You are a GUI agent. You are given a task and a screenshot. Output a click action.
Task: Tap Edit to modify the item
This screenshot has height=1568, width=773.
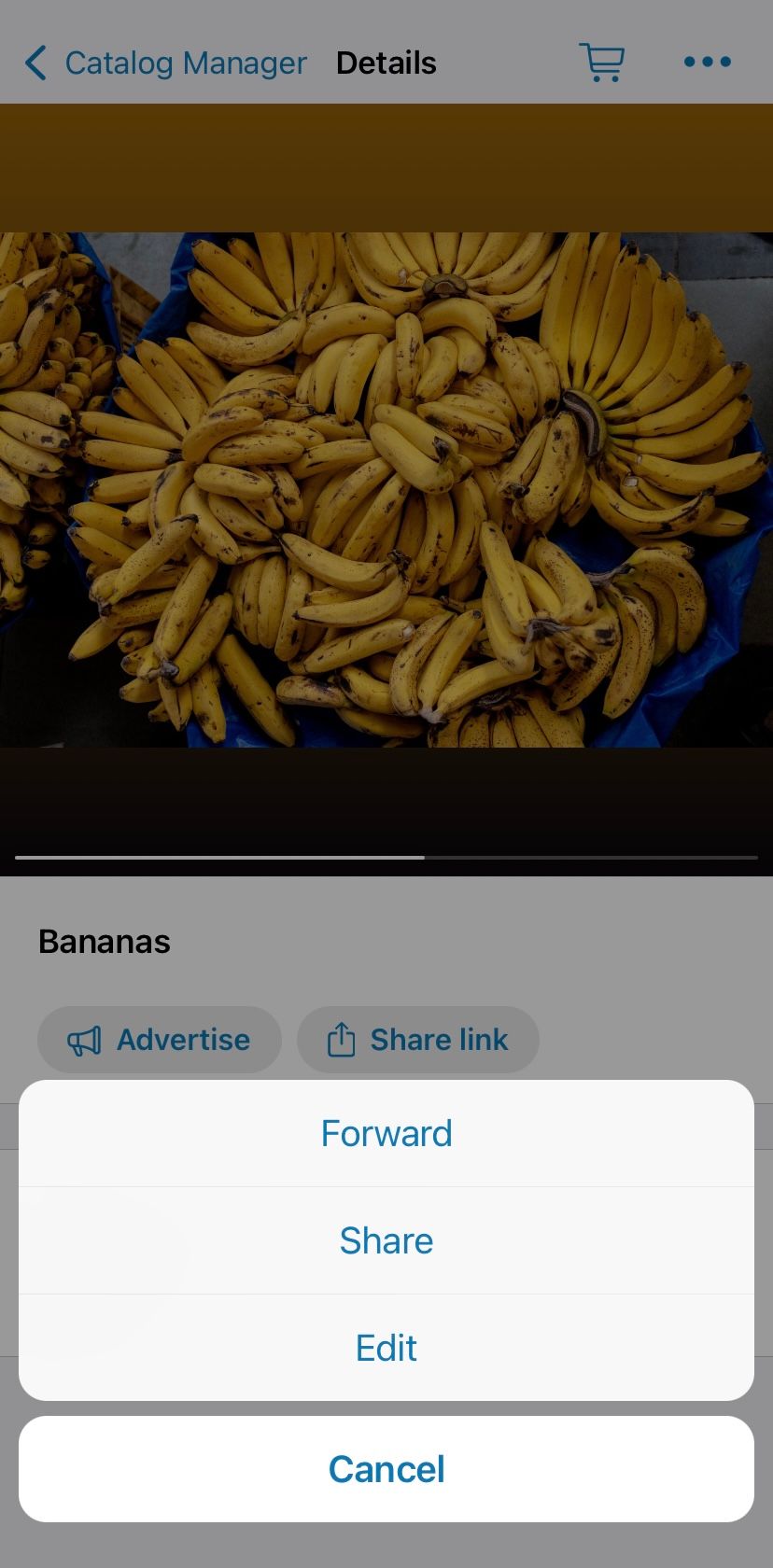point(386,1348)
